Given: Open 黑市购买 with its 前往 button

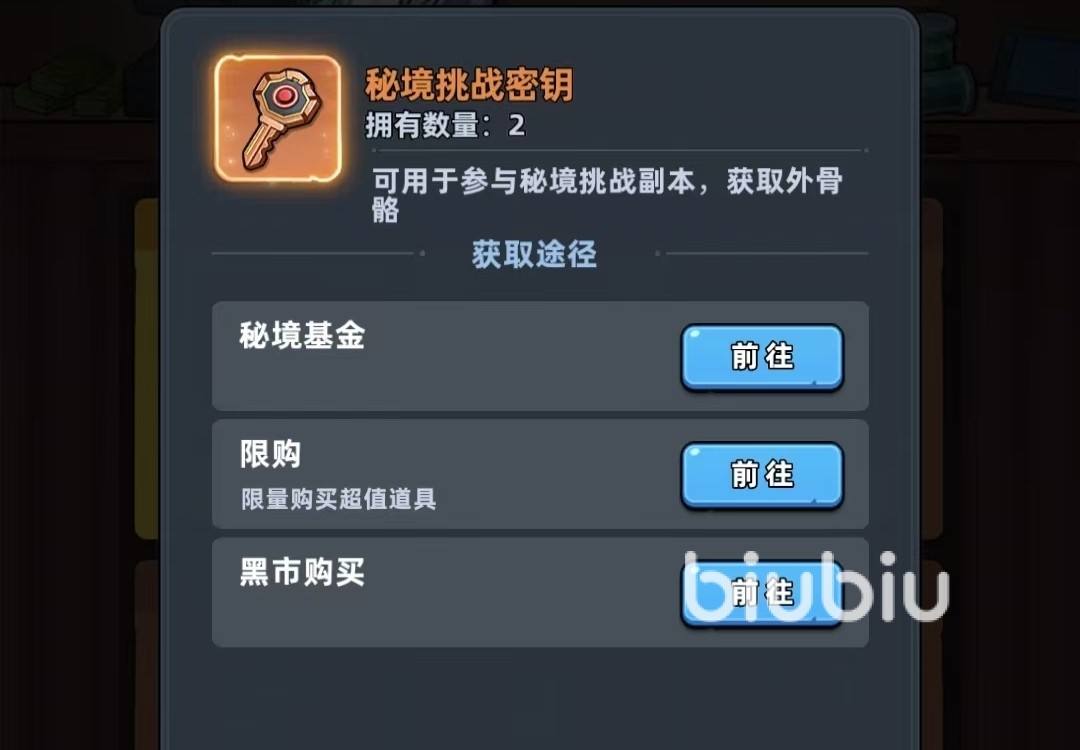Looking at the screenshot, I should [x=762, y=592].
